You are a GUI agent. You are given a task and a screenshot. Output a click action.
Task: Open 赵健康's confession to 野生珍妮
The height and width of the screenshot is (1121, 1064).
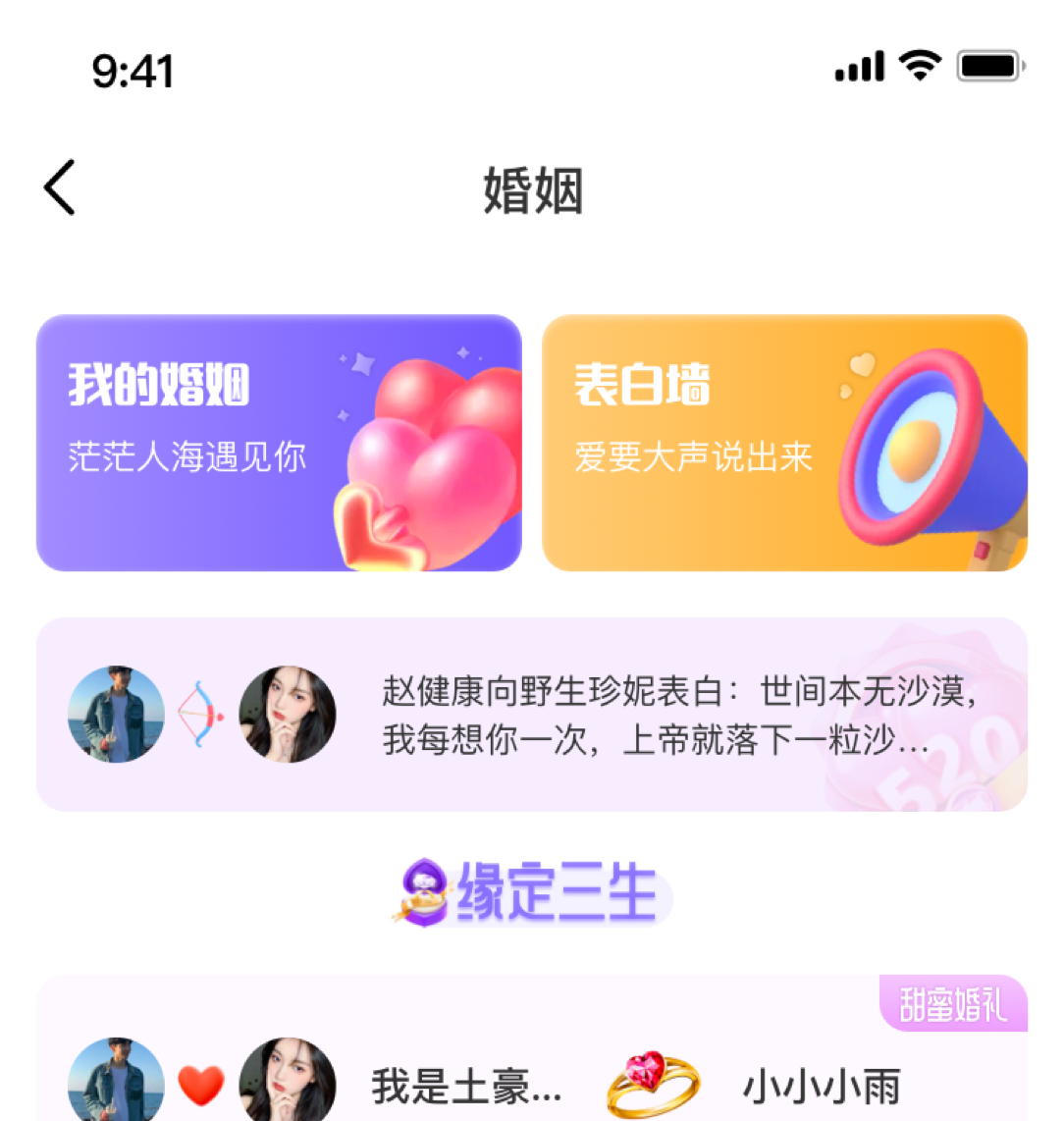[531, 715]
